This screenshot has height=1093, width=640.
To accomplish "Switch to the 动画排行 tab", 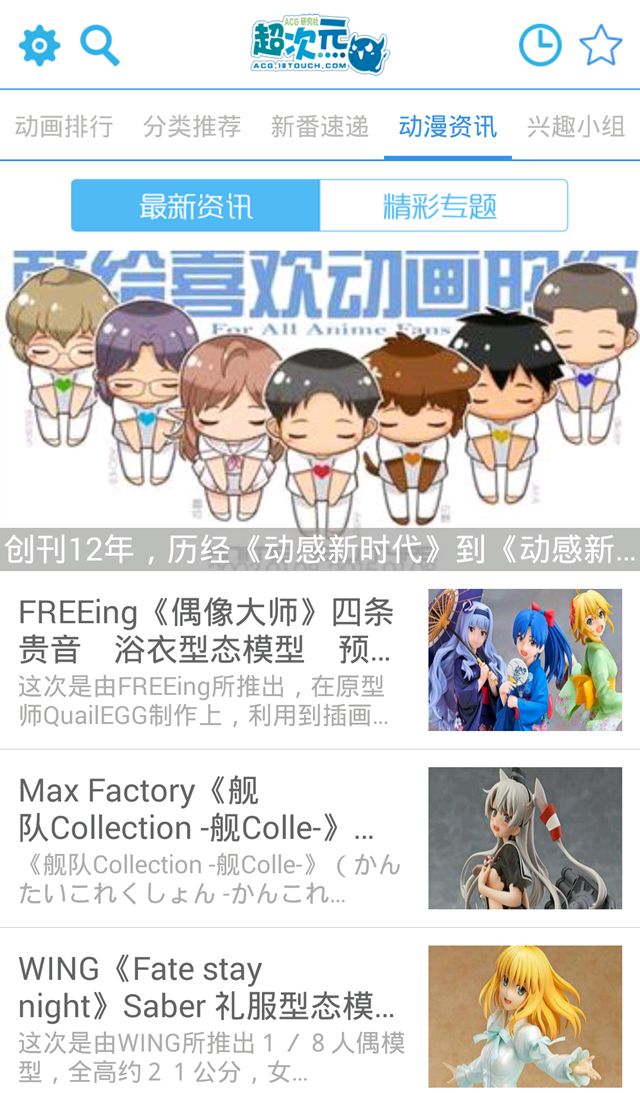I will pos(64,127).
